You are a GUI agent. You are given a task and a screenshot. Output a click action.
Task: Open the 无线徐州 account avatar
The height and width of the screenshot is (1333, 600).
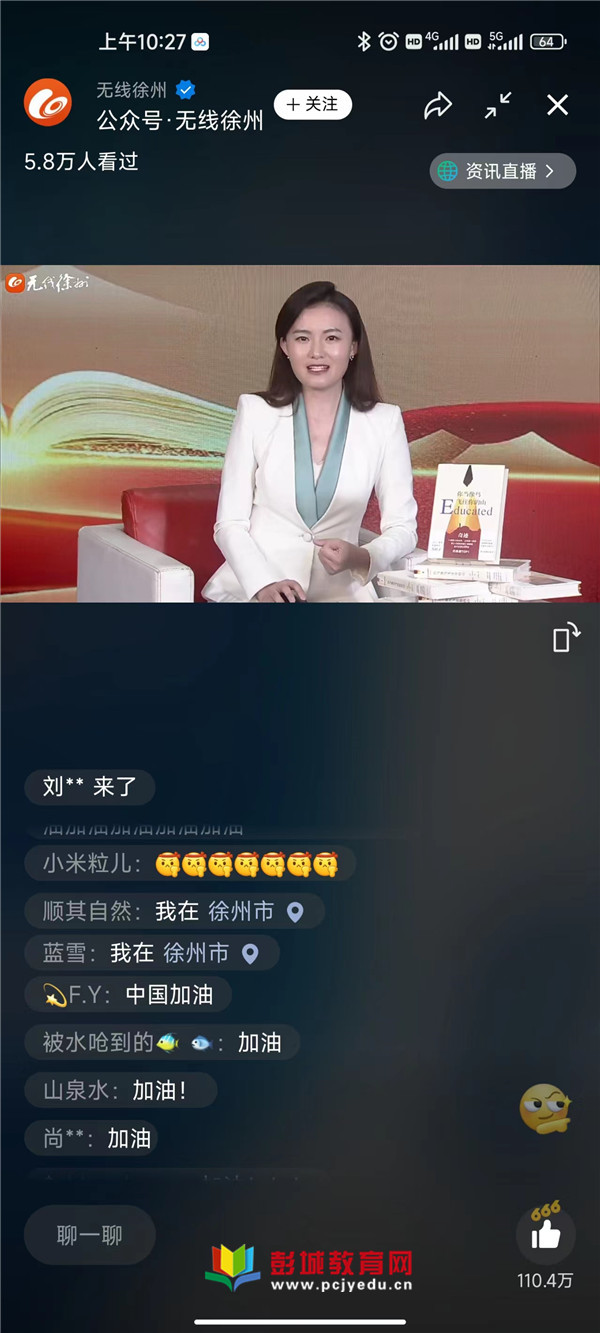48,102
